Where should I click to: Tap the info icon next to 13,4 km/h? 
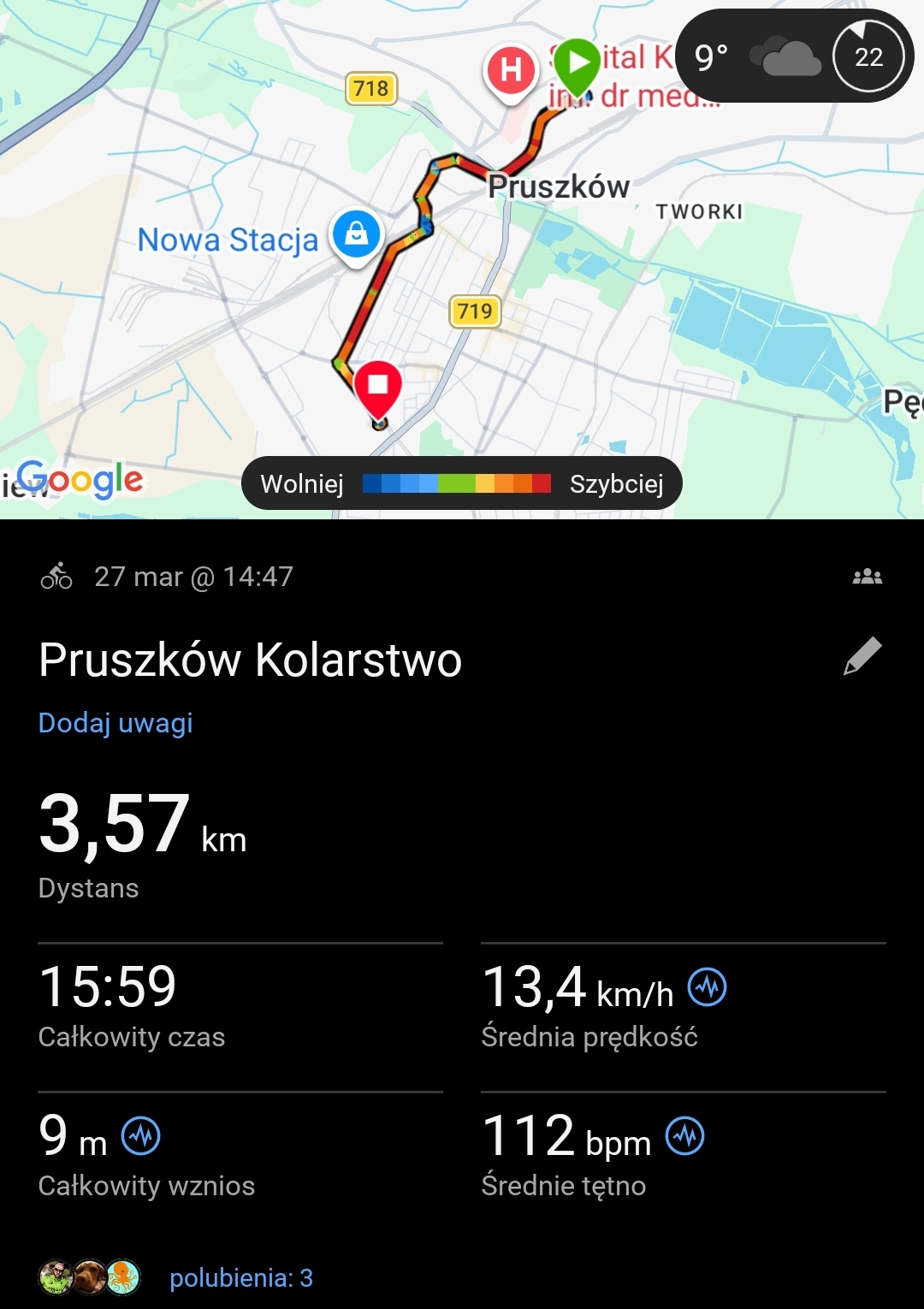coord(708,987)
